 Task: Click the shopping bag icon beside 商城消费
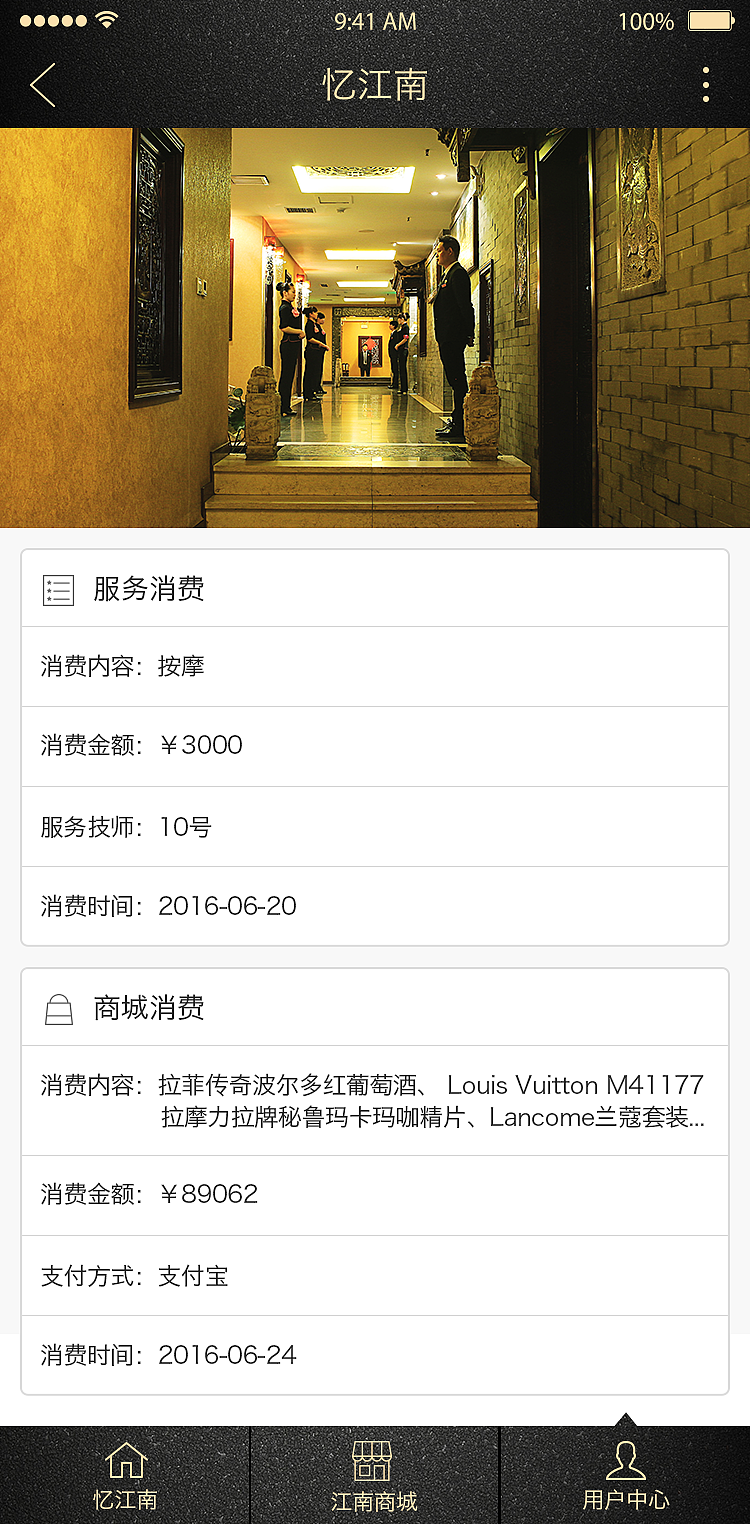[57, 1008]
